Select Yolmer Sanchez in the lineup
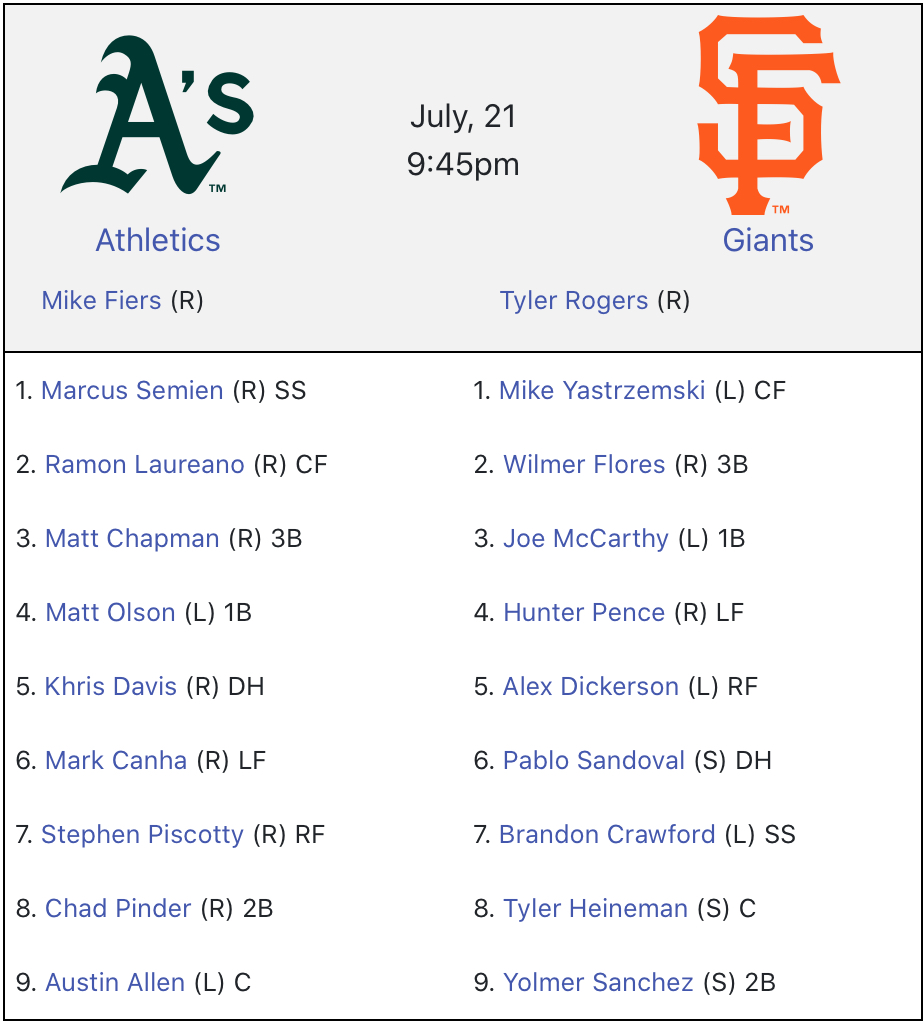 (598, 982)
